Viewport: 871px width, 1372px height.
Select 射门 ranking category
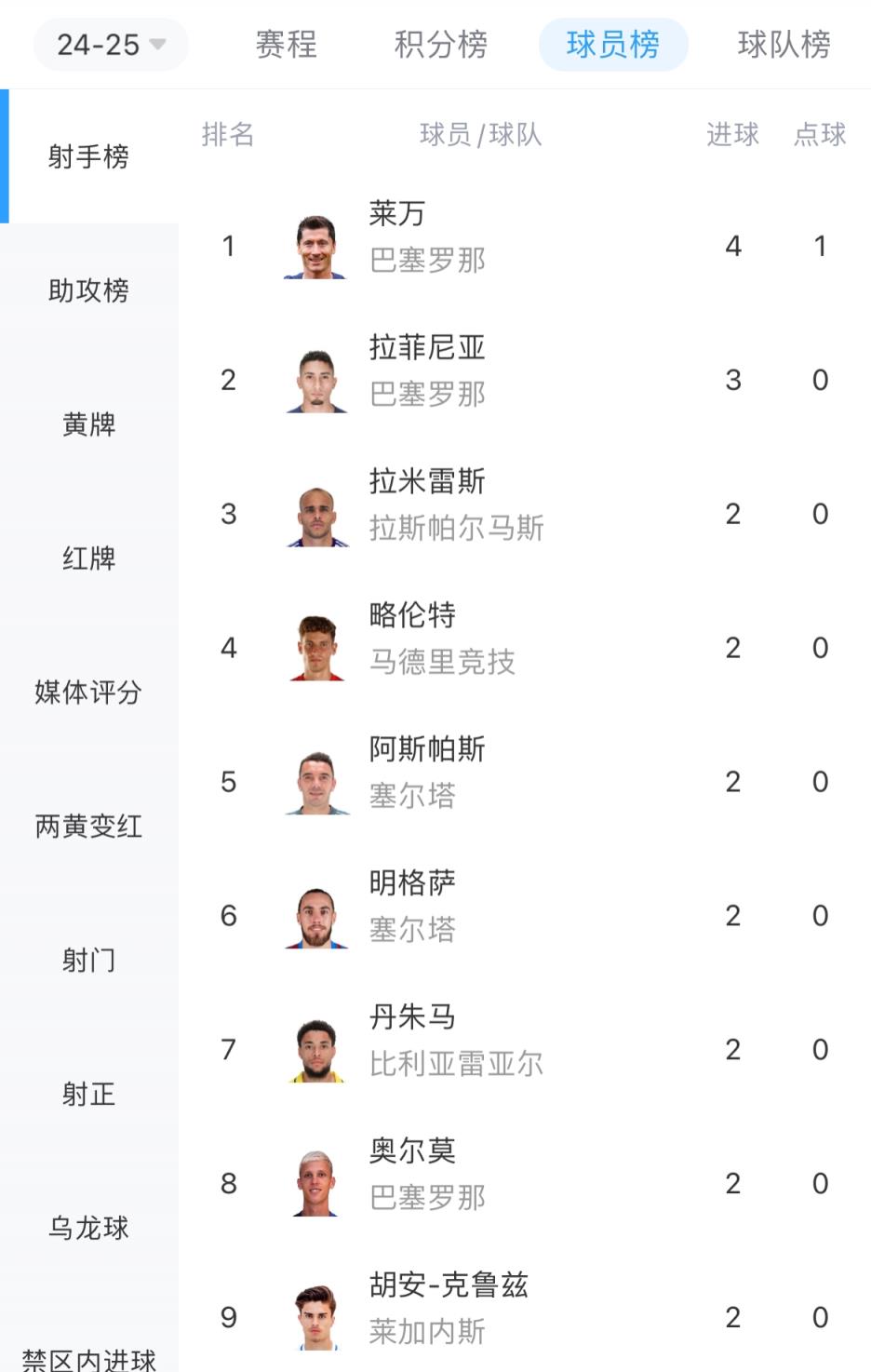(88, 961)
